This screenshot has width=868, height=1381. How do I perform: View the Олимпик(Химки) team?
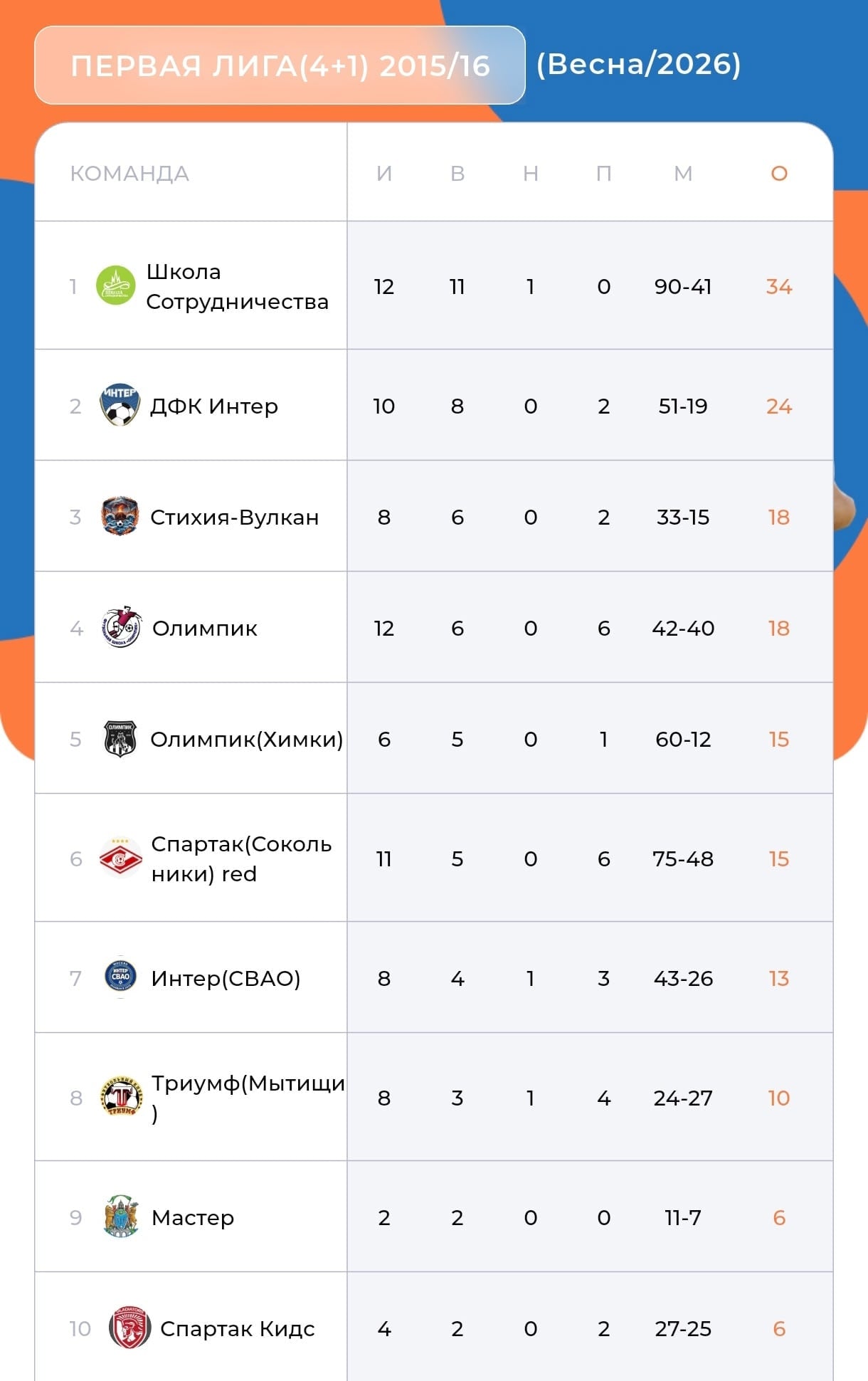434,738
